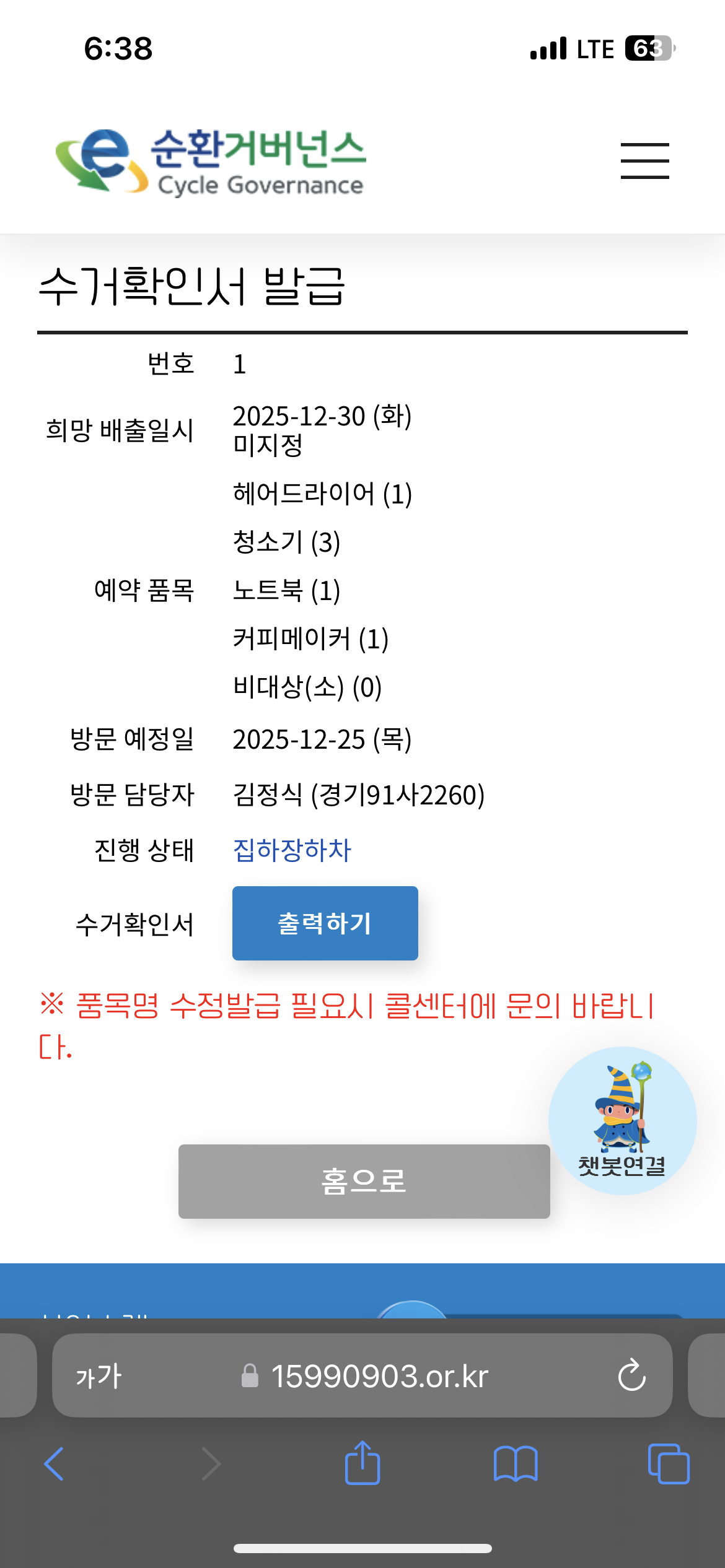
Task: Open the 가가 text size options
Action: [99, 1376]
